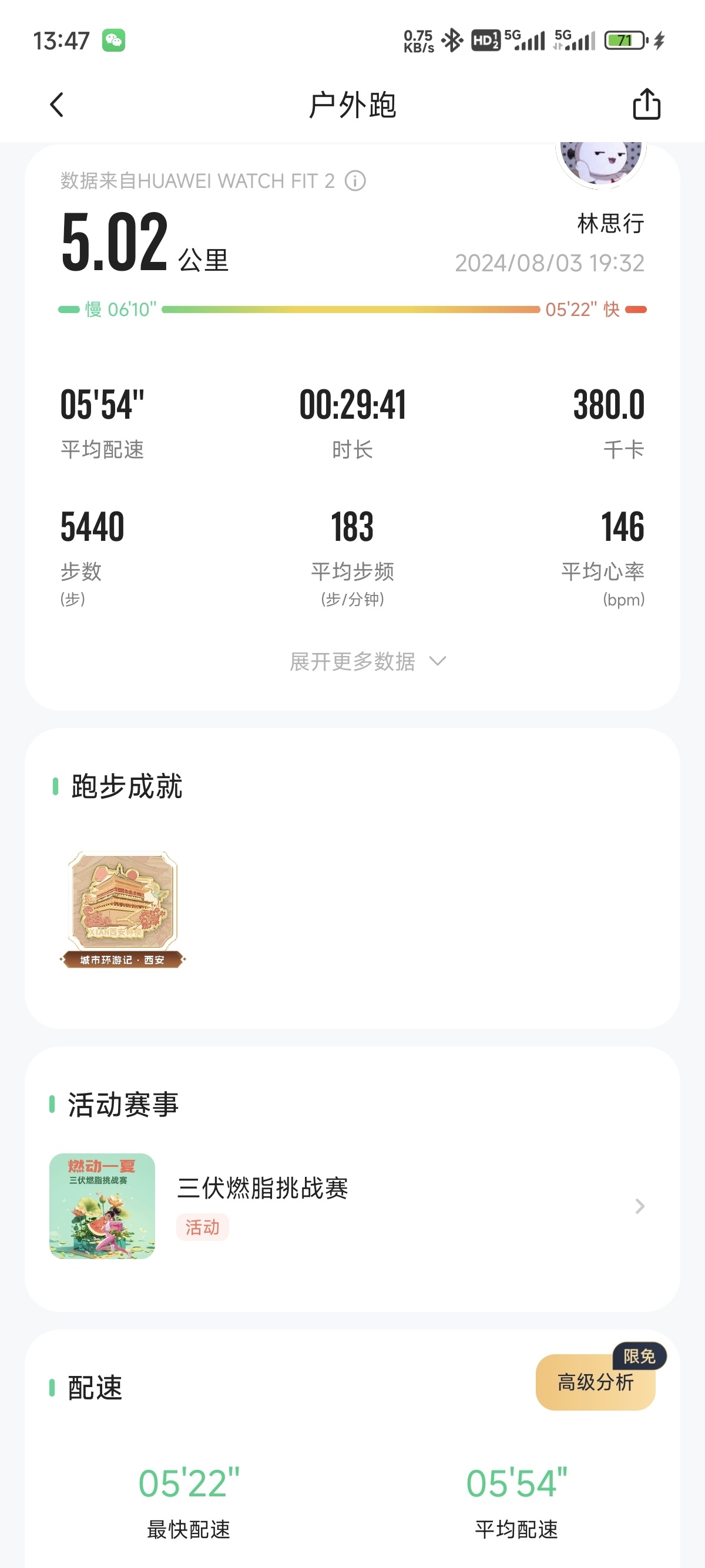Open the data source info icon
This screenshot has width=705, height=1568.
pyautogui.click(x=355, y=181)
